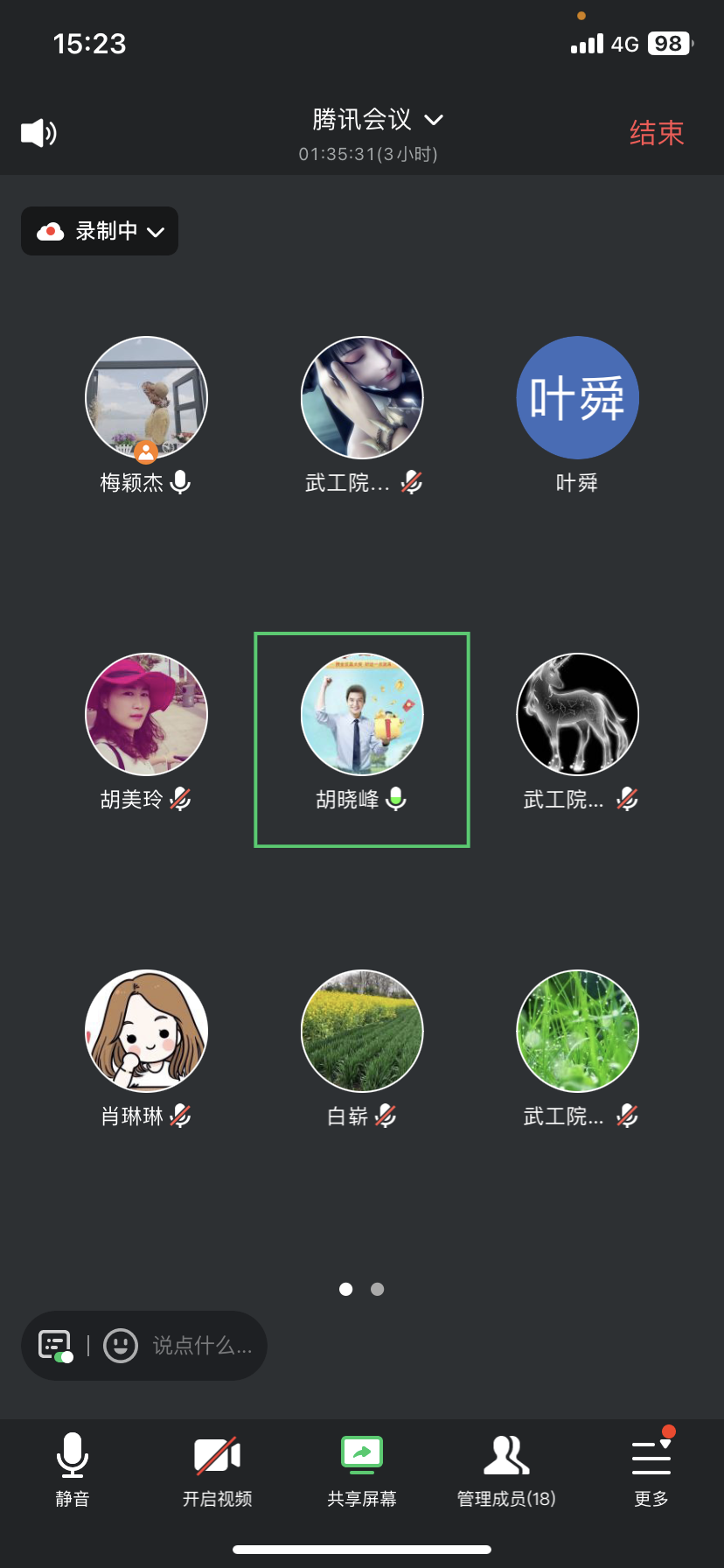Open the 更多 menu
Viewport: 724px width, 1568px height.
click(651, 1468)
